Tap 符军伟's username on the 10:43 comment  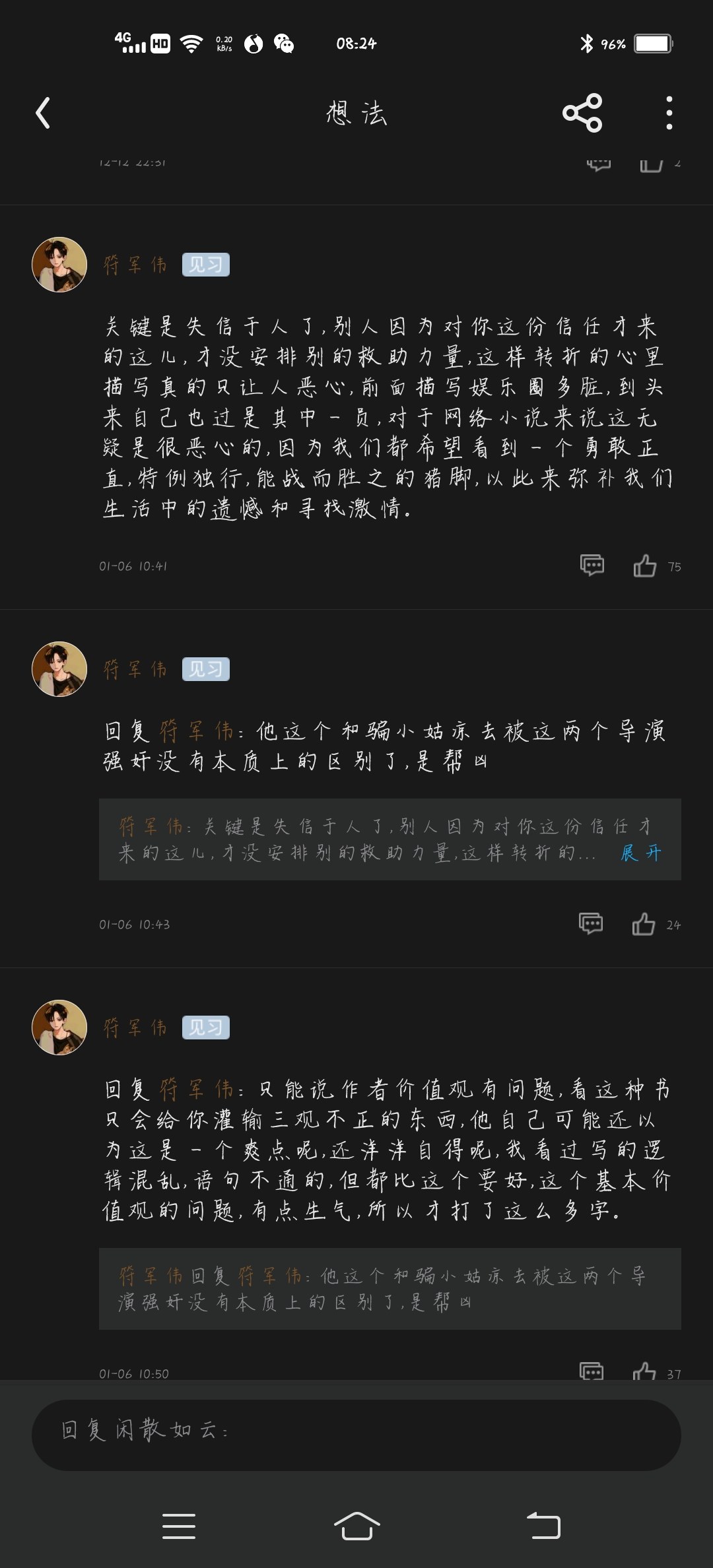[x=135, y=669]
